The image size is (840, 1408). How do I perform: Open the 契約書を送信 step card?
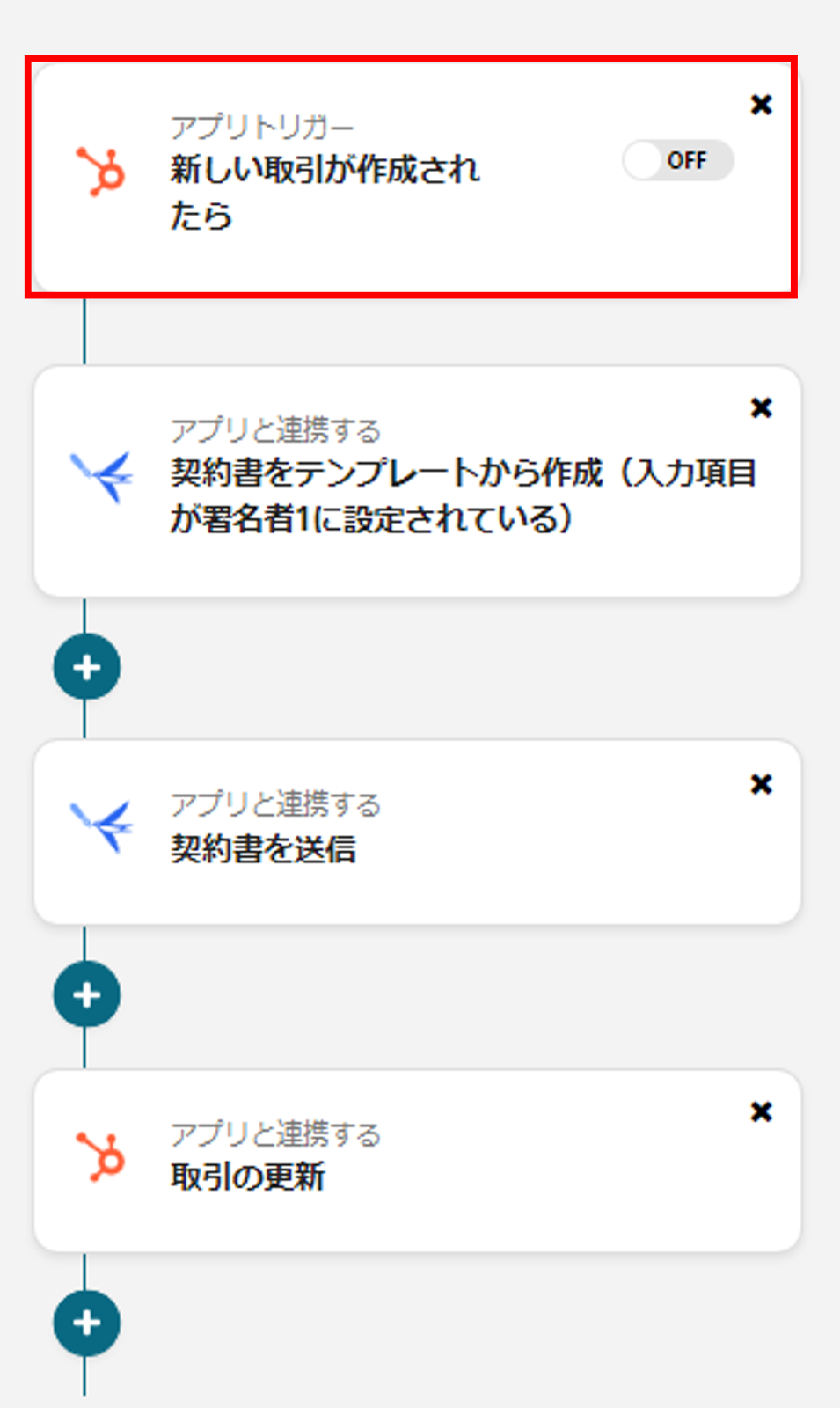[x=417, y=832]
